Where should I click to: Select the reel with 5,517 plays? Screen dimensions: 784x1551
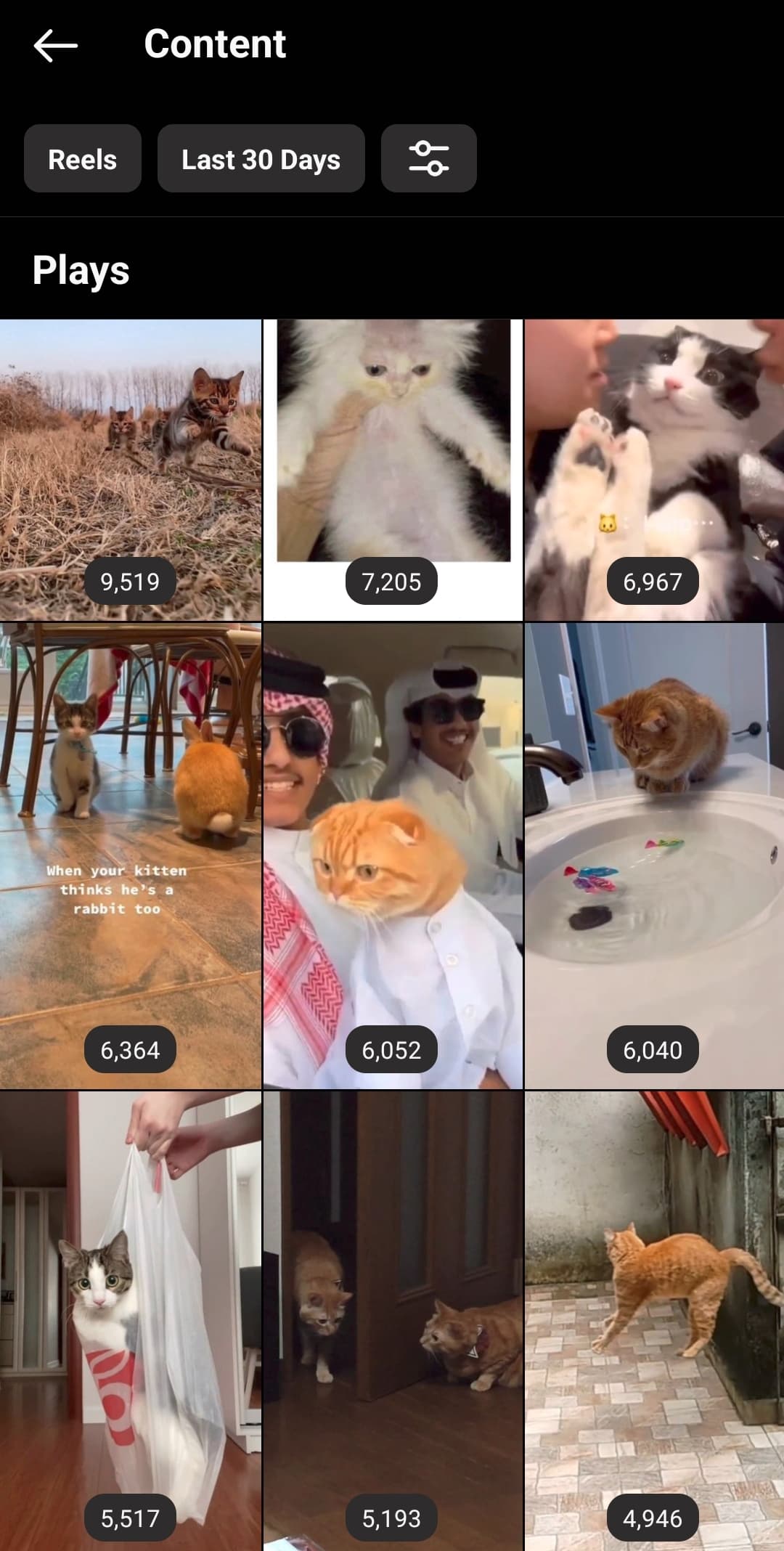(x=131, y=1321)
